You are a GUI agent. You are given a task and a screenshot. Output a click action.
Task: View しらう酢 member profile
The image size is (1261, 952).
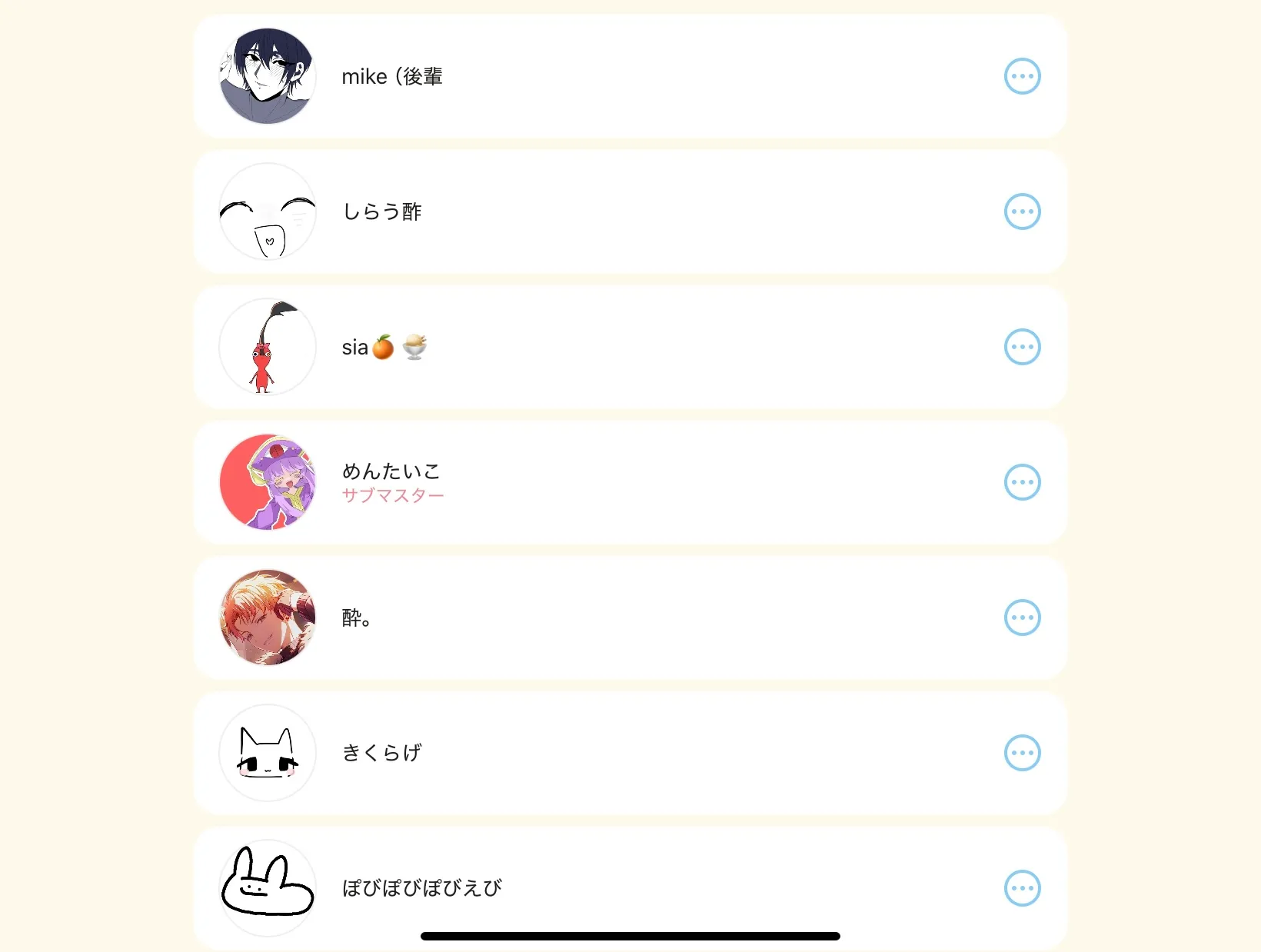click(382, 212)
